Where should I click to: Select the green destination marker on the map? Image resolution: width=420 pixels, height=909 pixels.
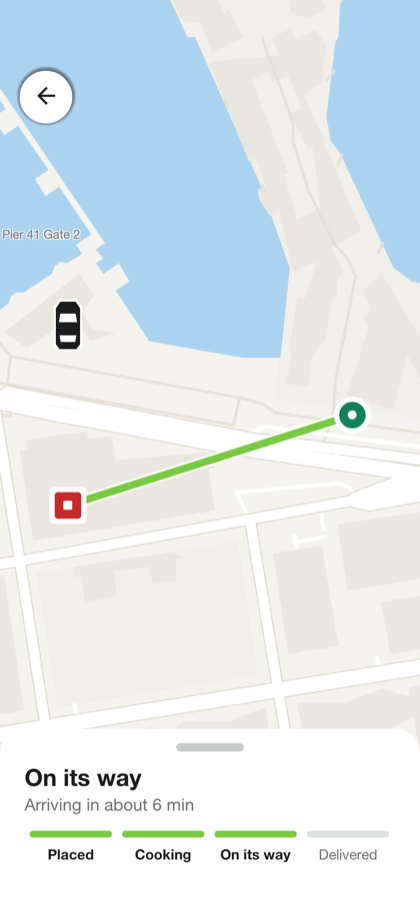352,415
